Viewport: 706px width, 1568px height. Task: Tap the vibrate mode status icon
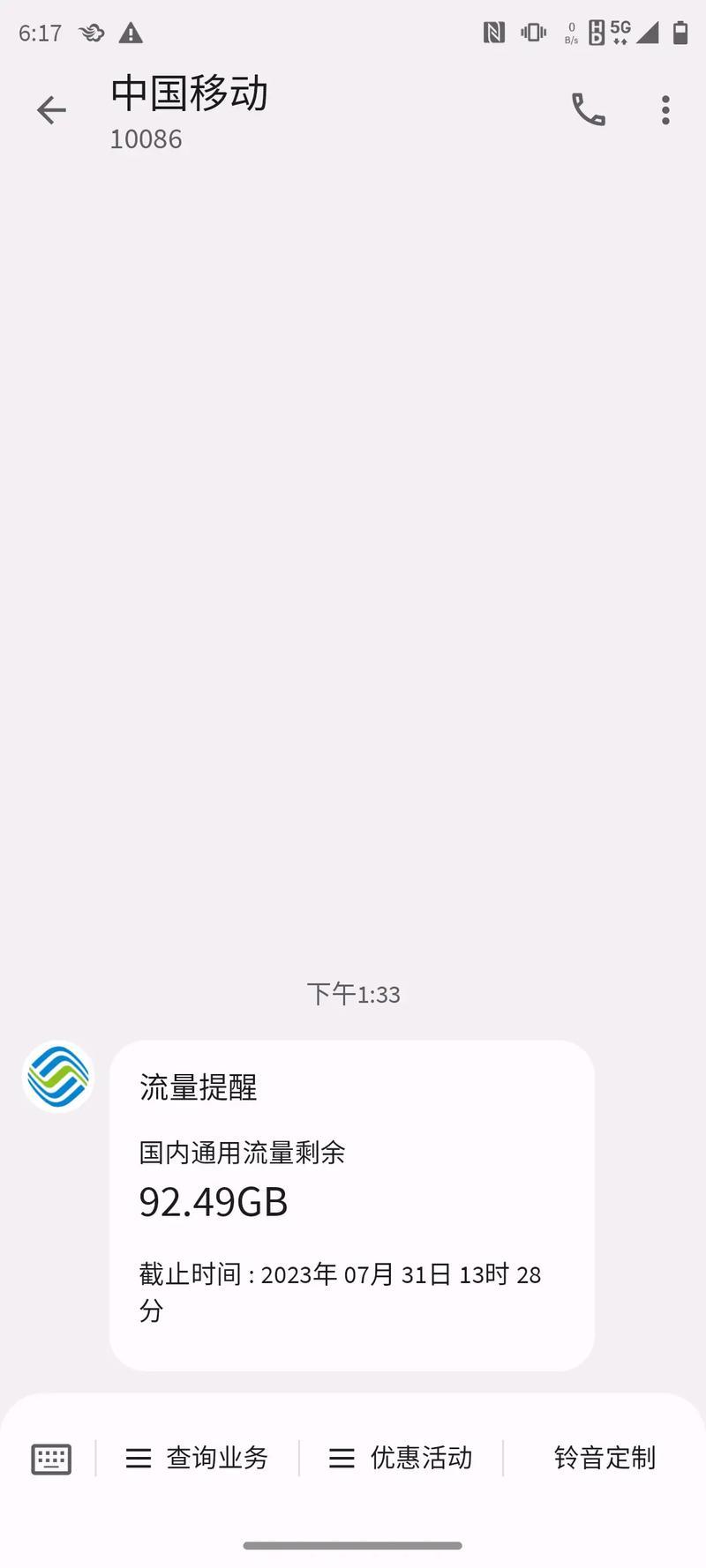pyautogui.click(x=532, y=33)
